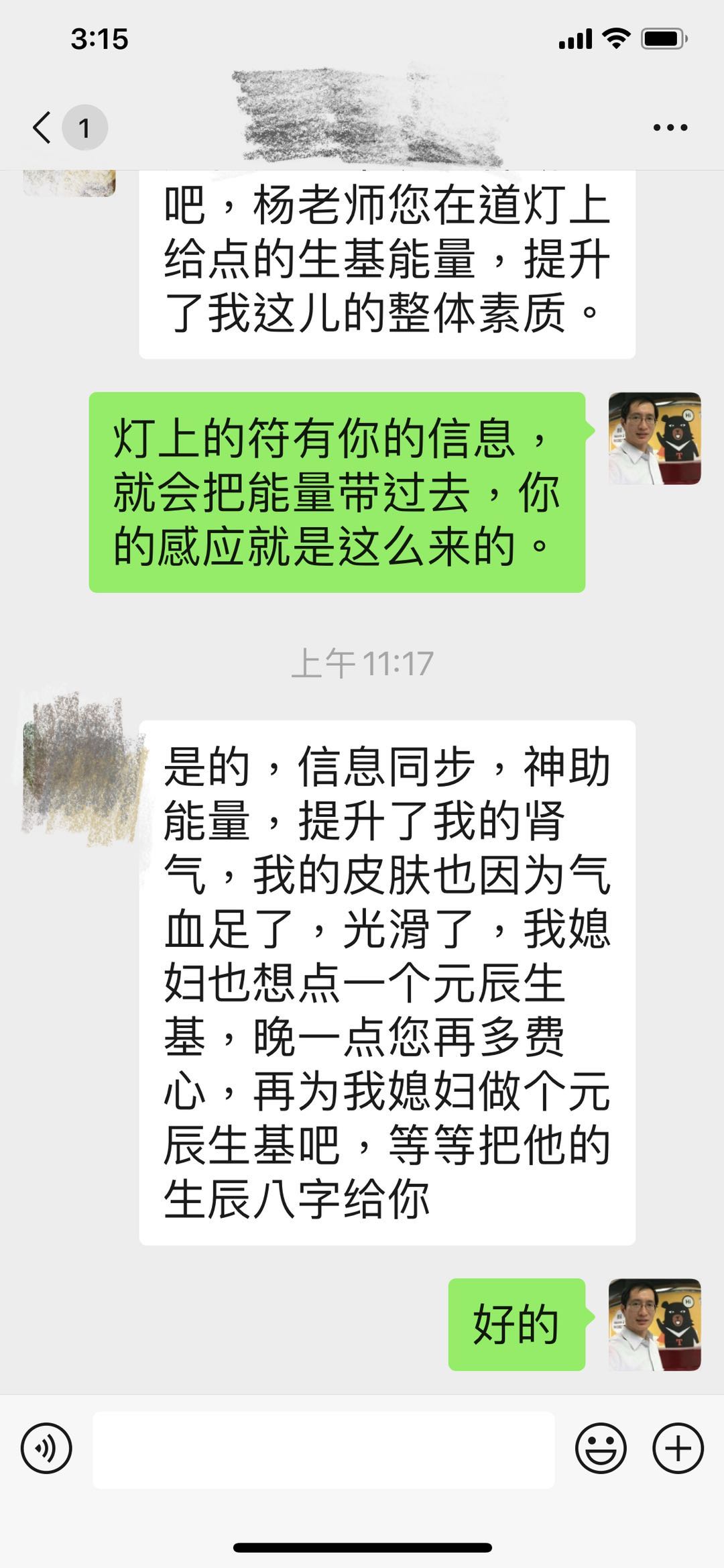Open sender's avatar beside the 灯上的符 message
This screenshot has width=724, height=1568.
coord(654,439)
